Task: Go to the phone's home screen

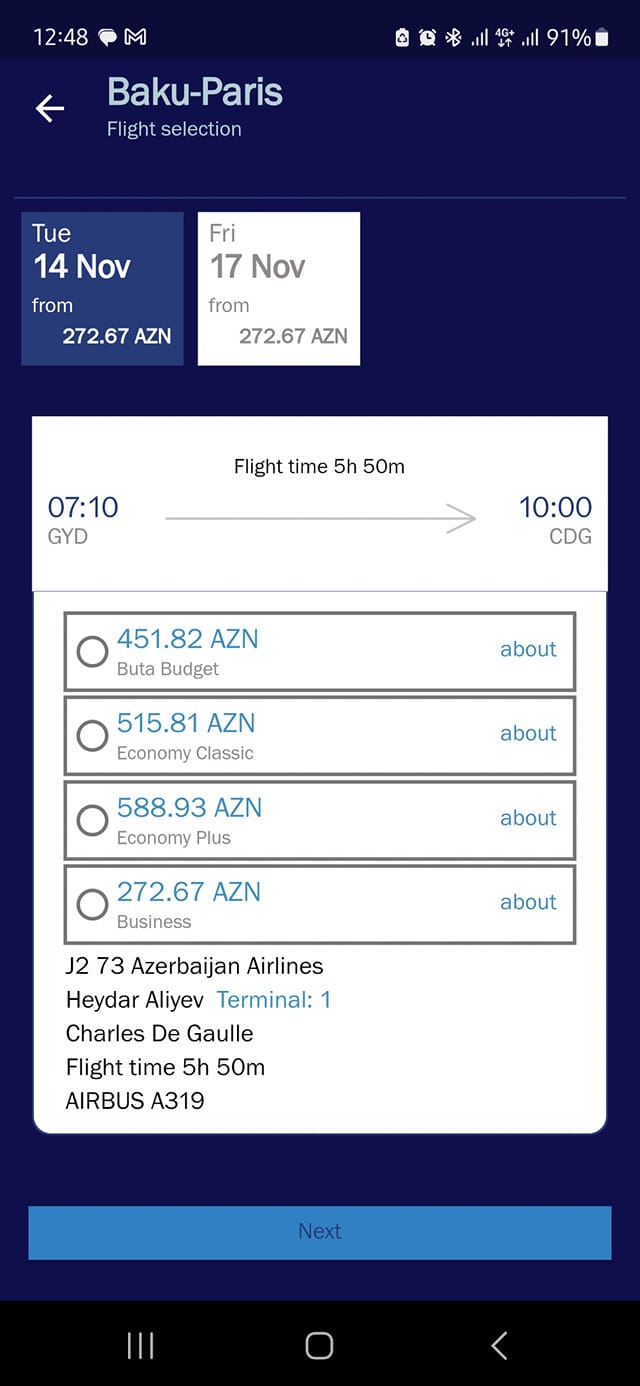Action: pyautogui.click(x=319, y=1346)
